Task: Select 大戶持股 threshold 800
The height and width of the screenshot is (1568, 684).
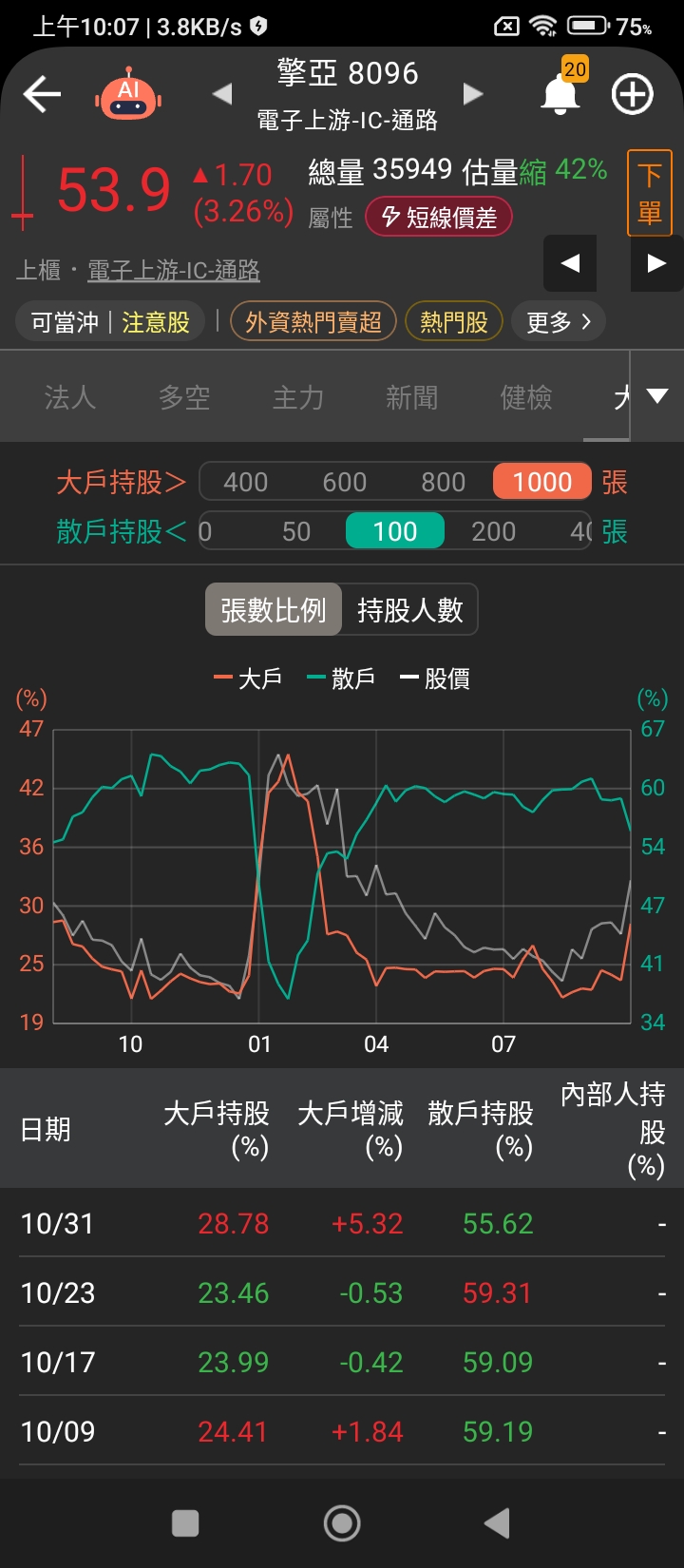Action: [444, 482]
